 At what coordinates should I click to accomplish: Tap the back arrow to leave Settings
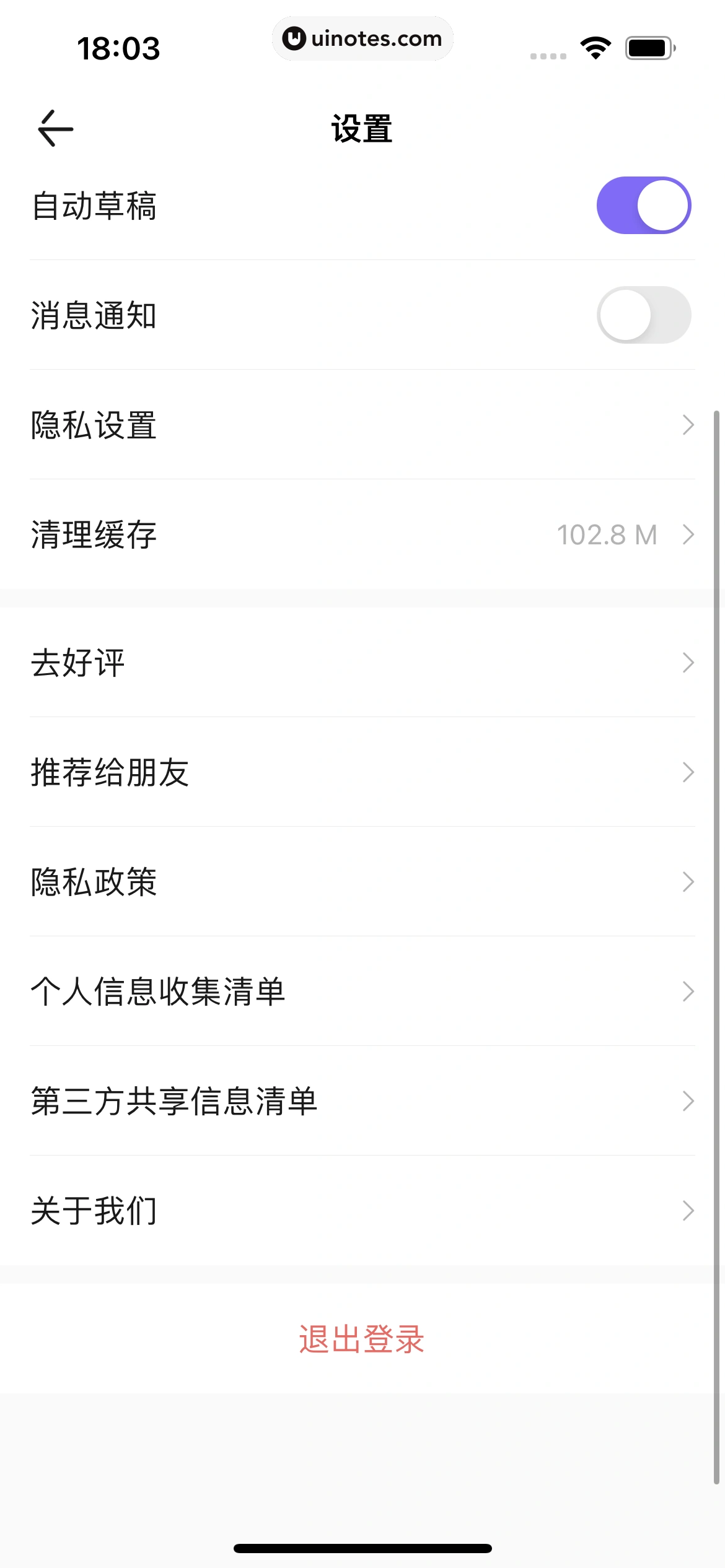pos(56,129)
